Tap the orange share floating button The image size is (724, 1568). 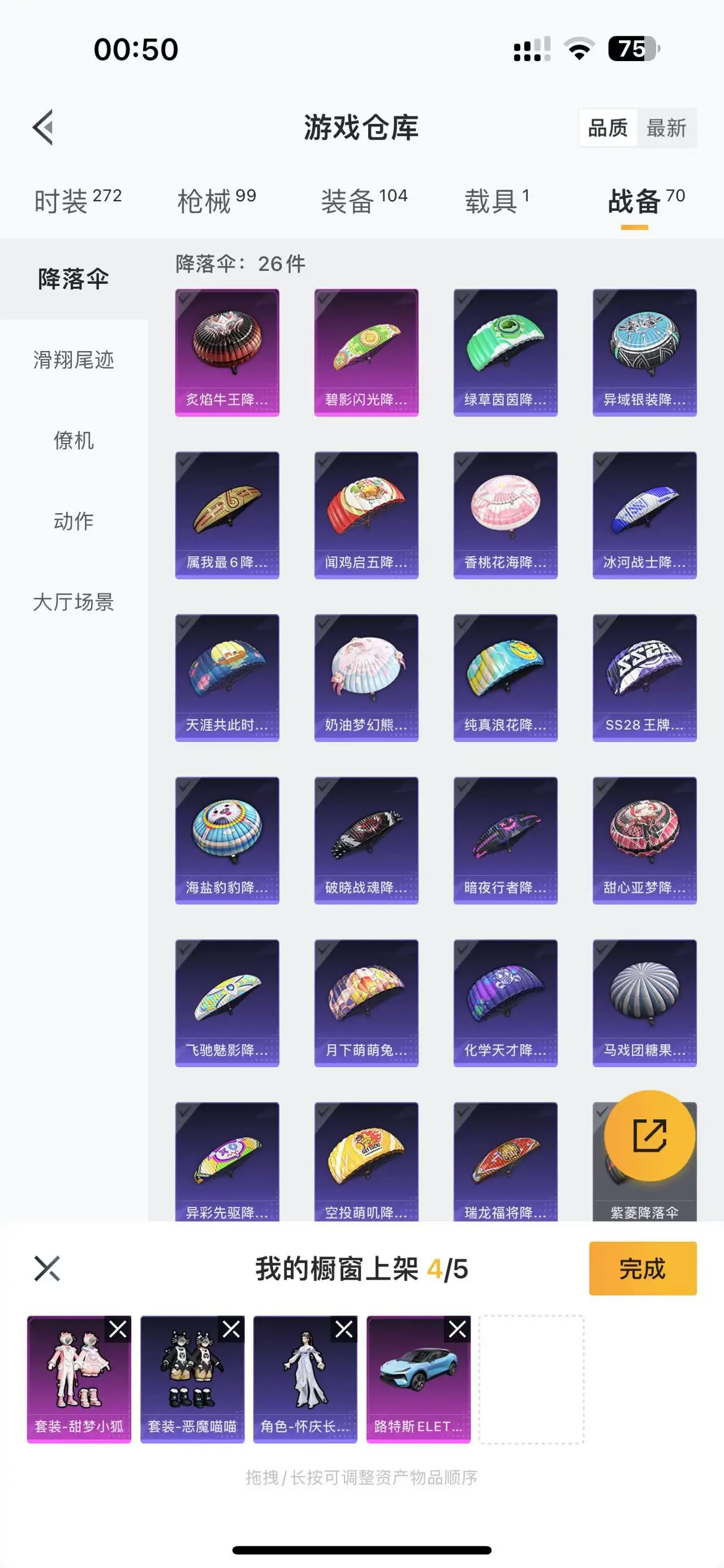(649, 1135)
